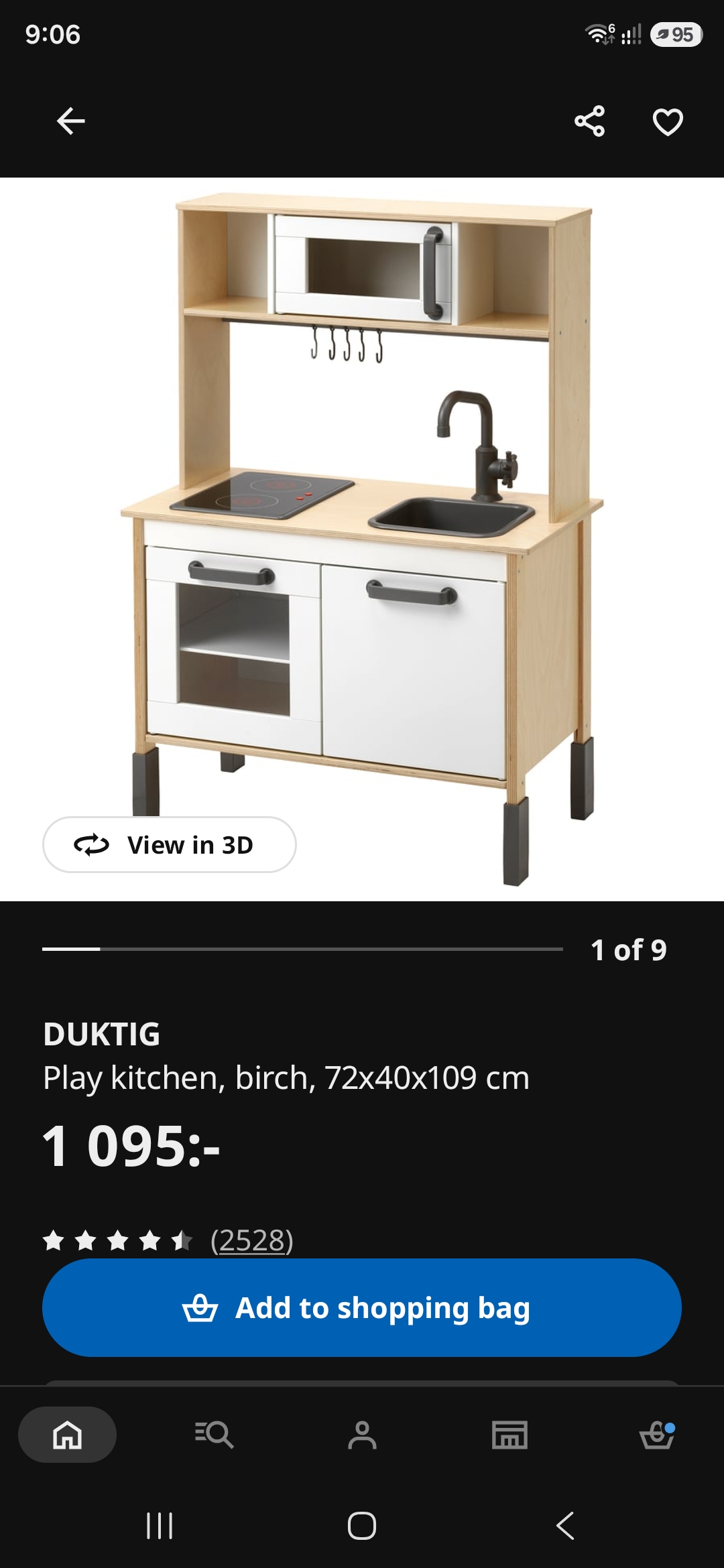Image resolution: width=724 pixels, height=1568 pixels.
Task: Open View in 3D
Action: point(170,844)
